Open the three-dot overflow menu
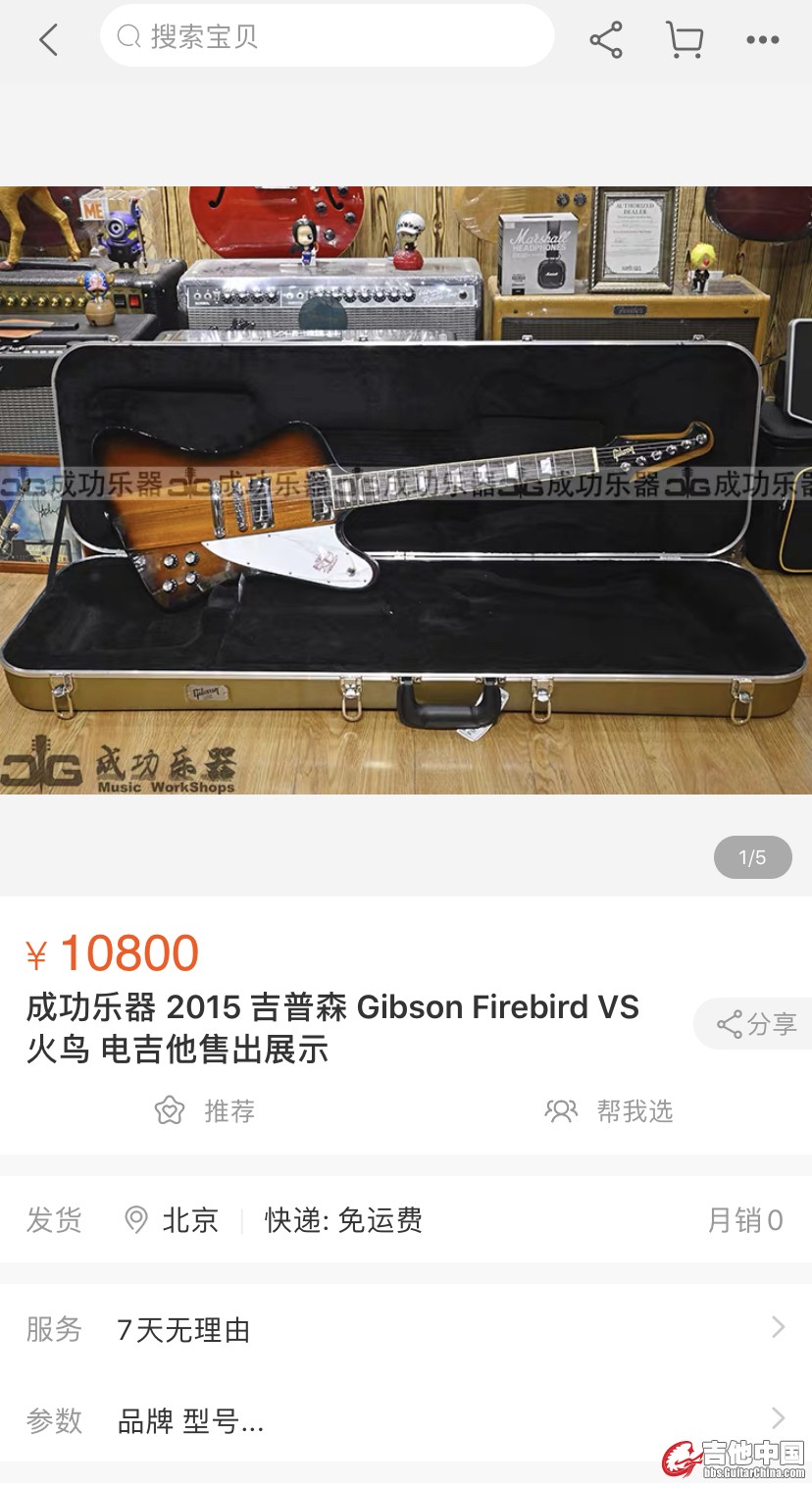Screen dimensions: 812x1488 pos(762,40)
